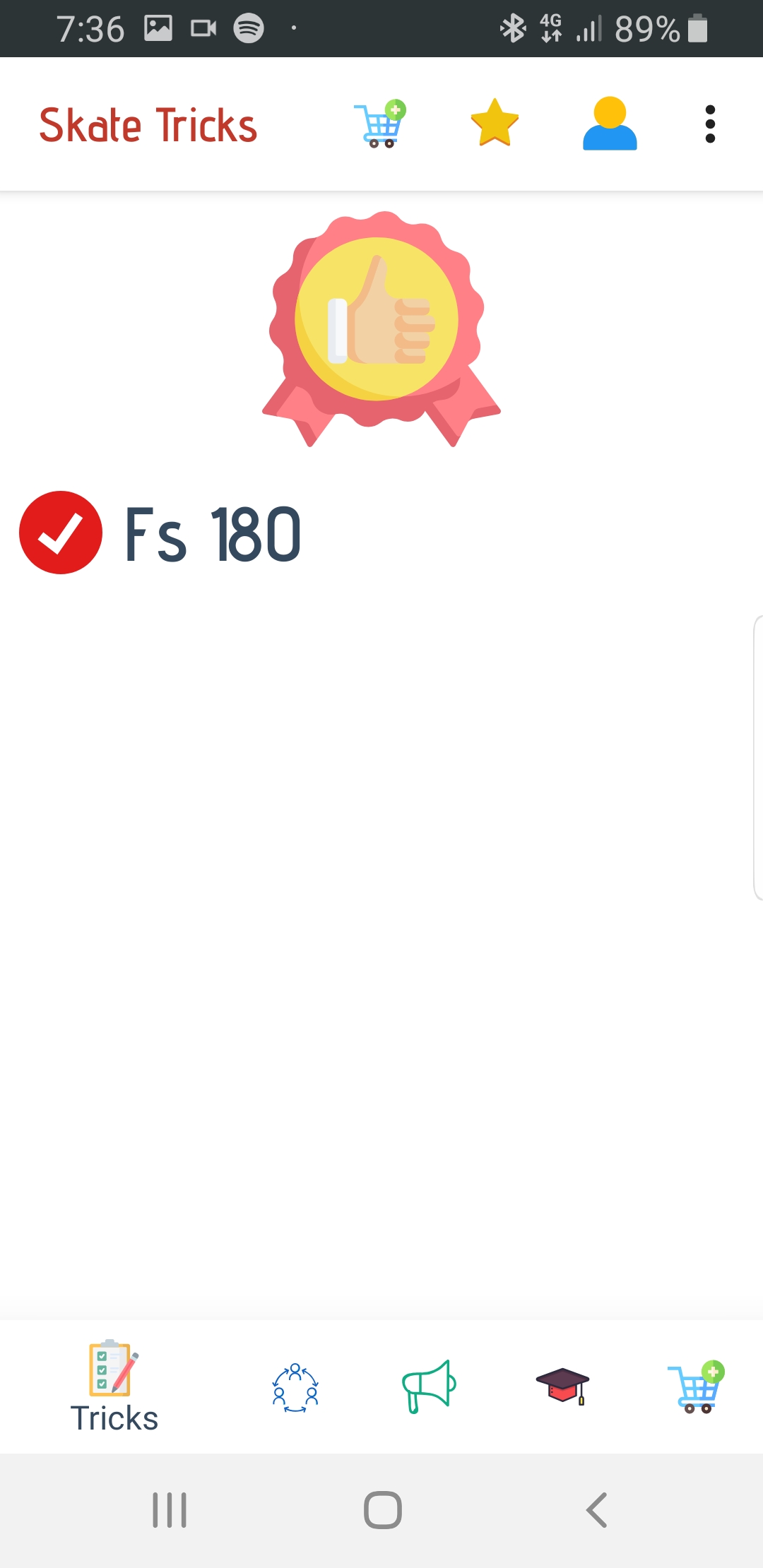Open the shopping cart in top bar

tap(380, 124)
